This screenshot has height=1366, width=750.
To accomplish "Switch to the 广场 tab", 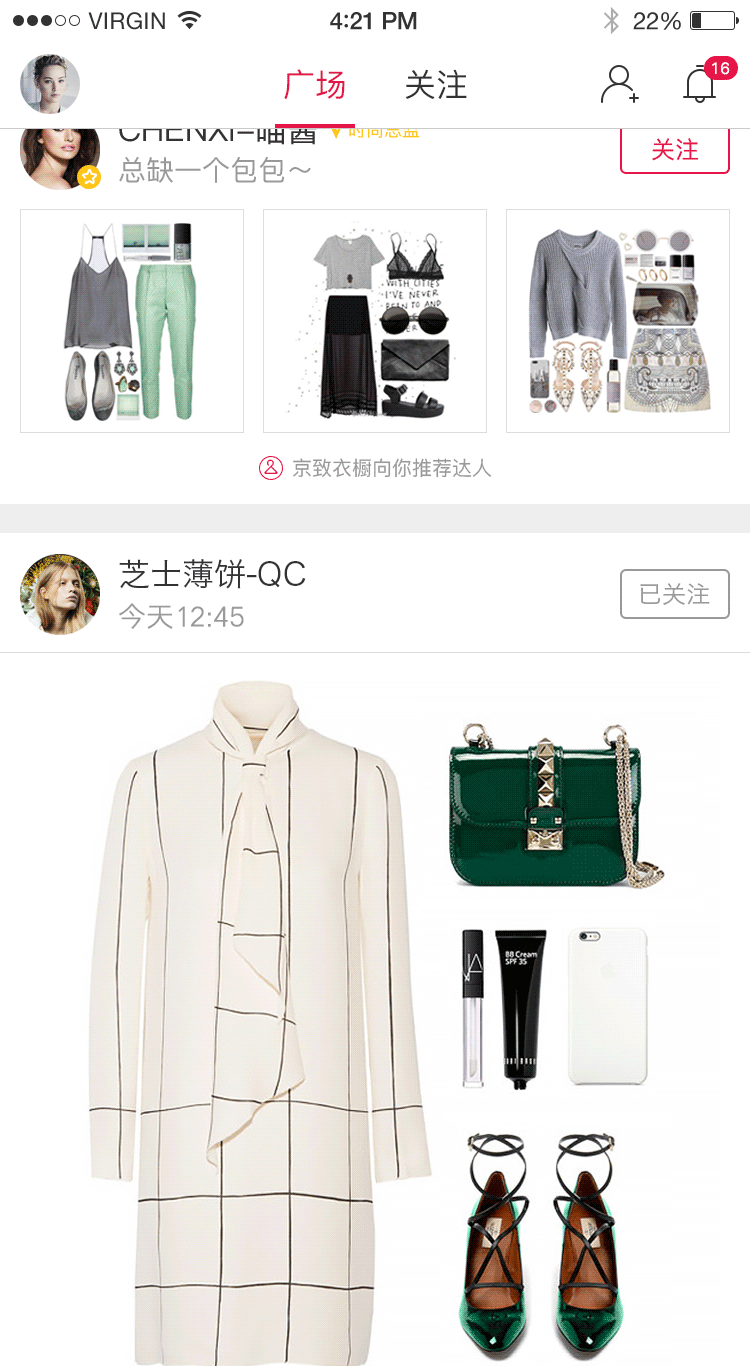I will point(315,86).
